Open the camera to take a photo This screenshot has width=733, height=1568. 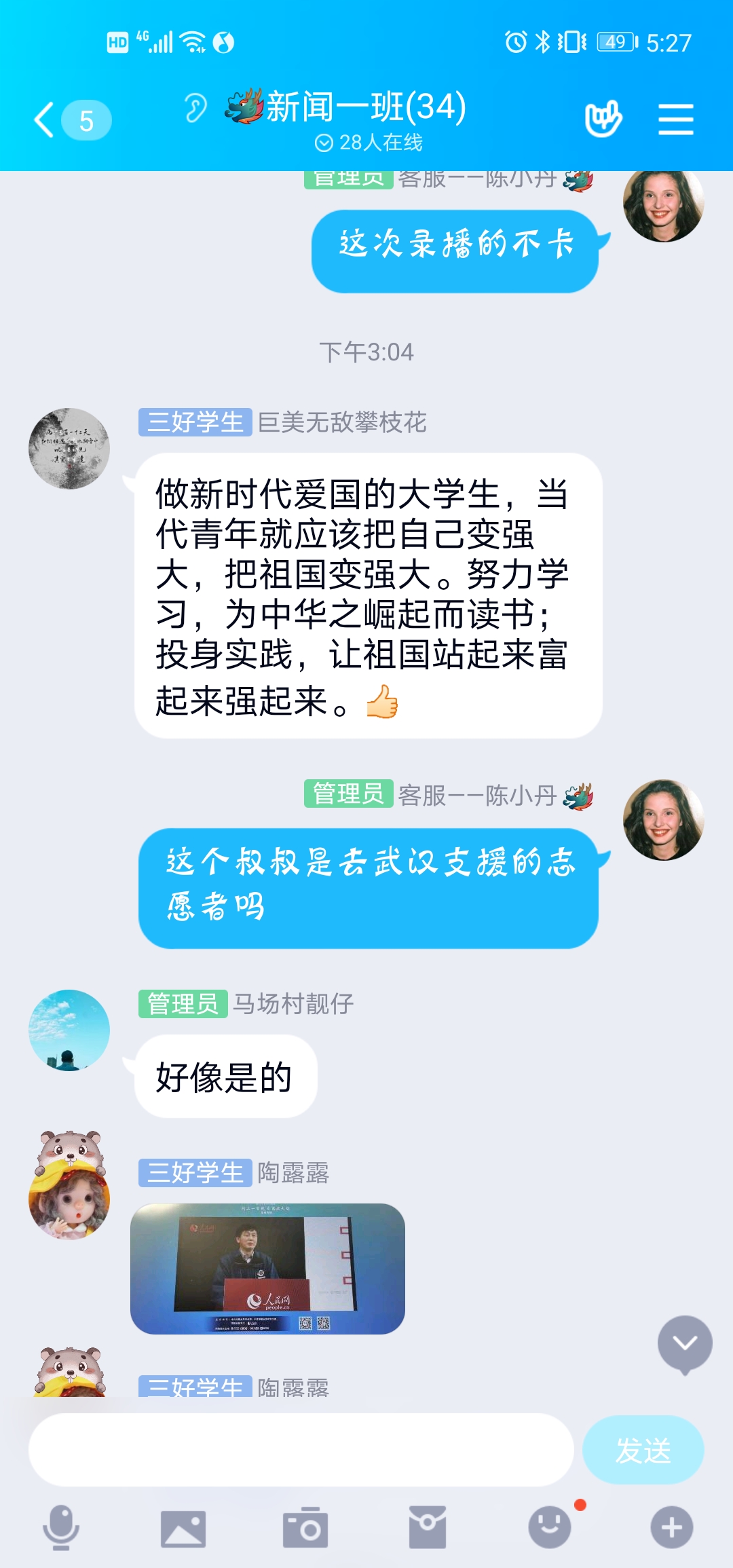point(305,1528)
